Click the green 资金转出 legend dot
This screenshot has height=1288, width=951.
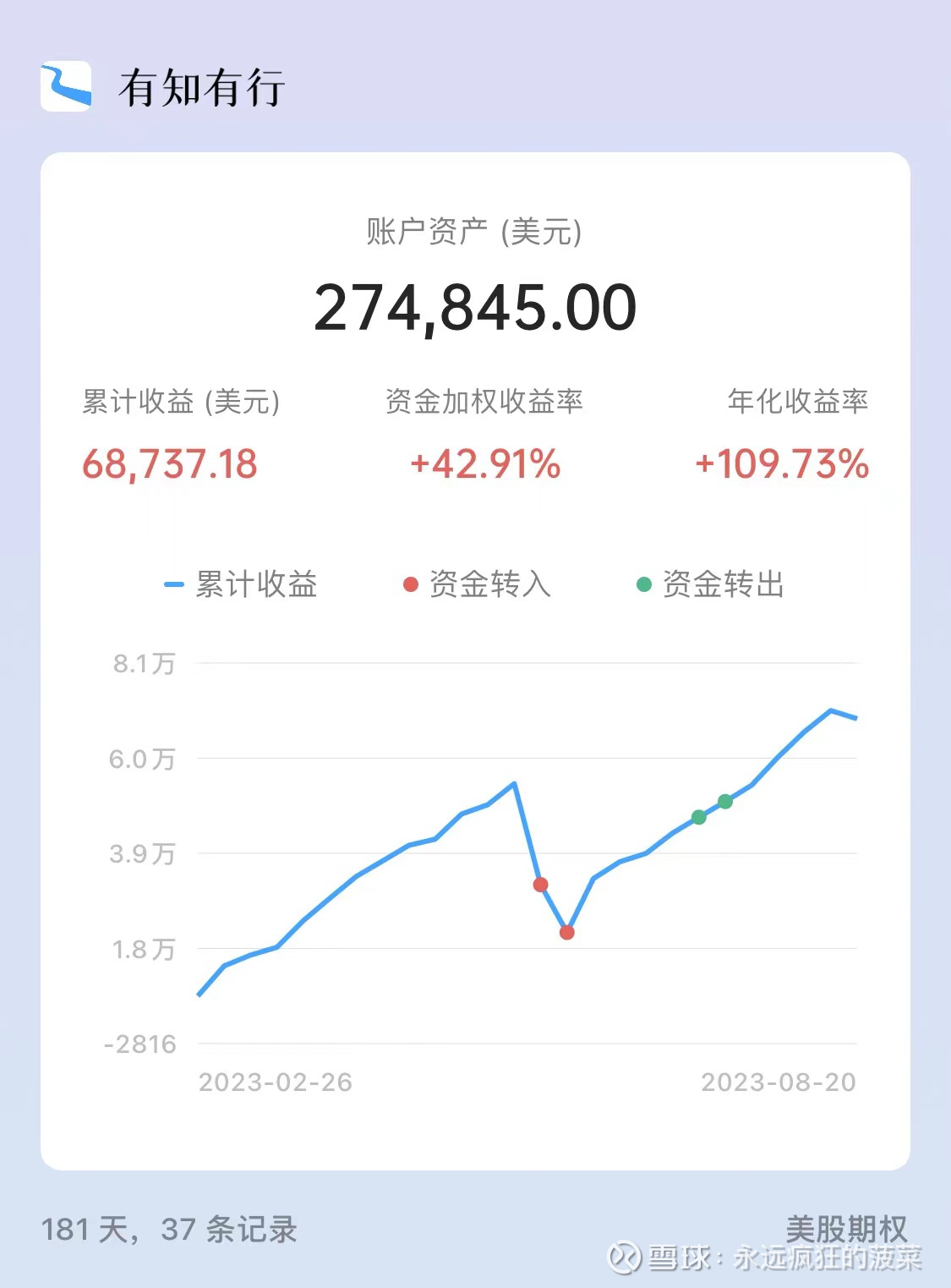tap(642, 583)
